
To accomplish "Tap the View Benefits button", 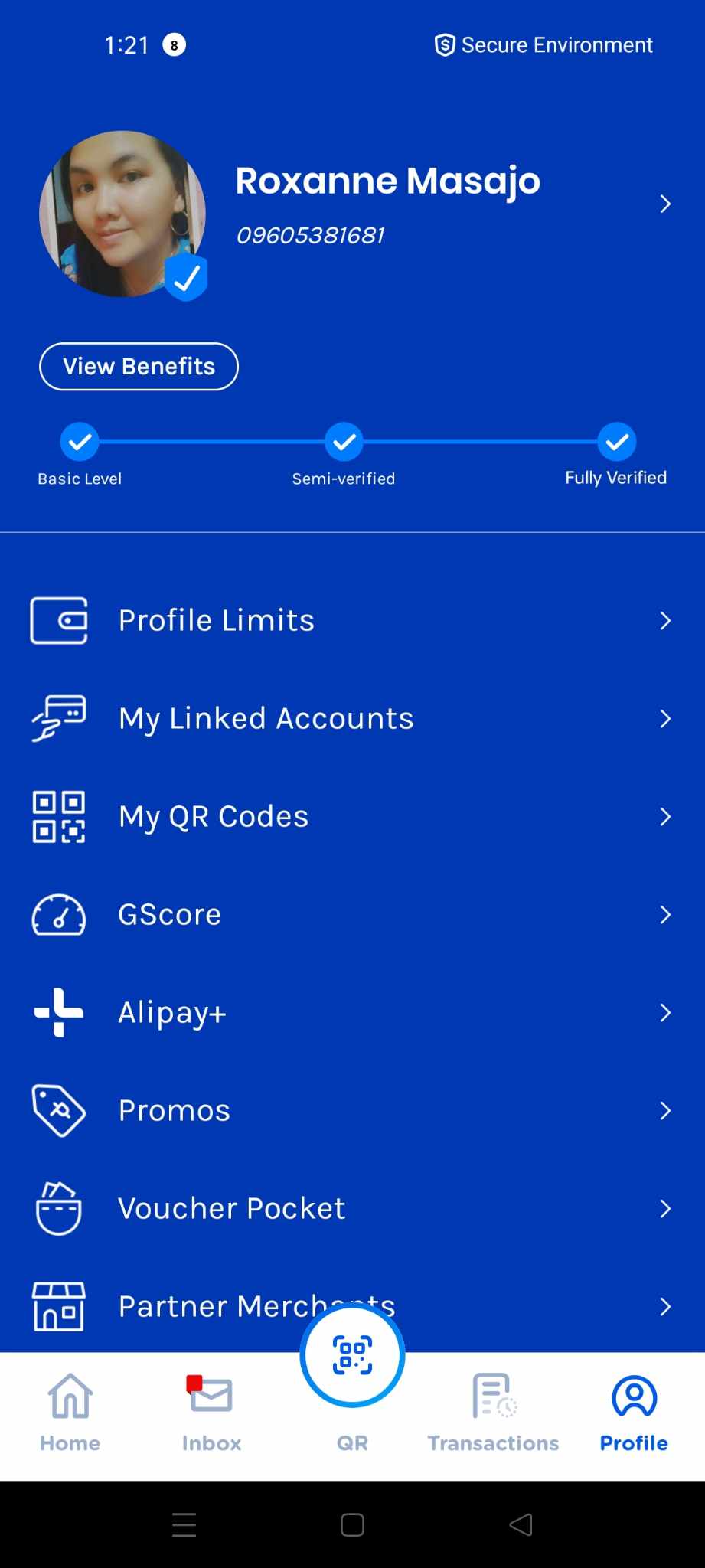I will [x=139, y=367].
